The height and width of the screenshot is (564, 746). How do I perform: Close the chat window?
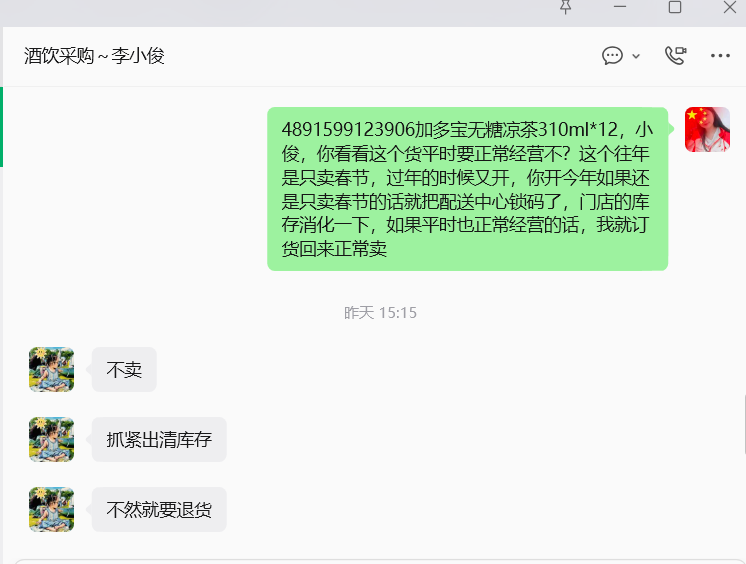pyautogui.click(x=729, y=8)
